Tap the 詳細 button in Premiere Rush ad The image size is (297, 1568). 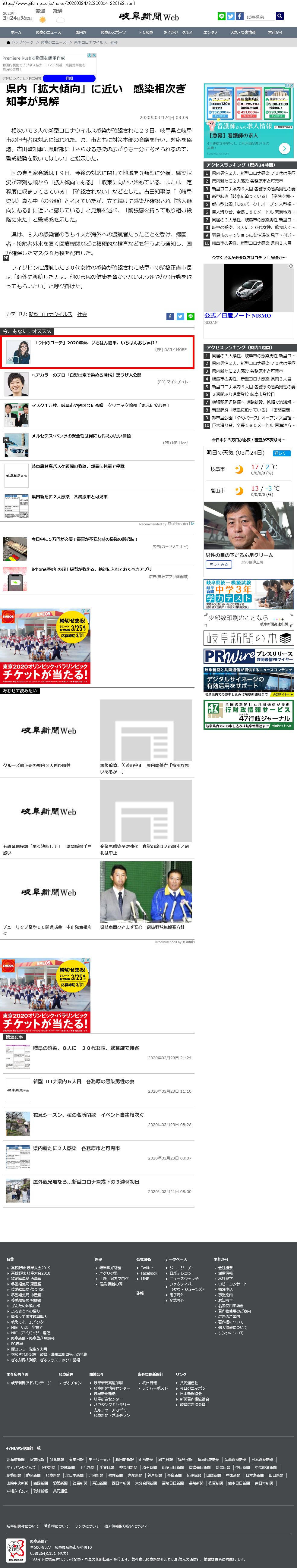pyautogui.click(x=69, y=79)
